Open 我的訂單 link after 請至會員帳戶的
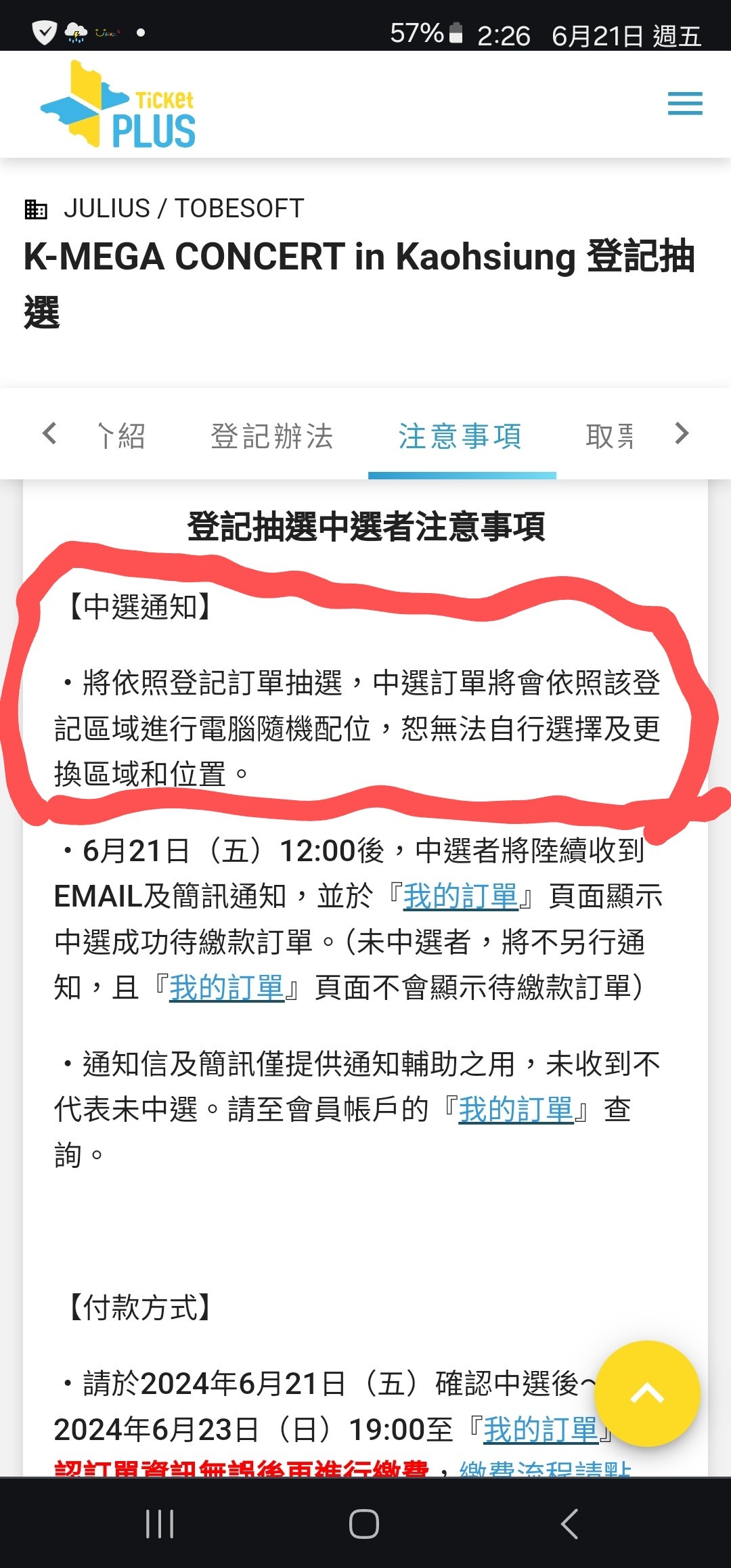 (x=516, y=1110)
